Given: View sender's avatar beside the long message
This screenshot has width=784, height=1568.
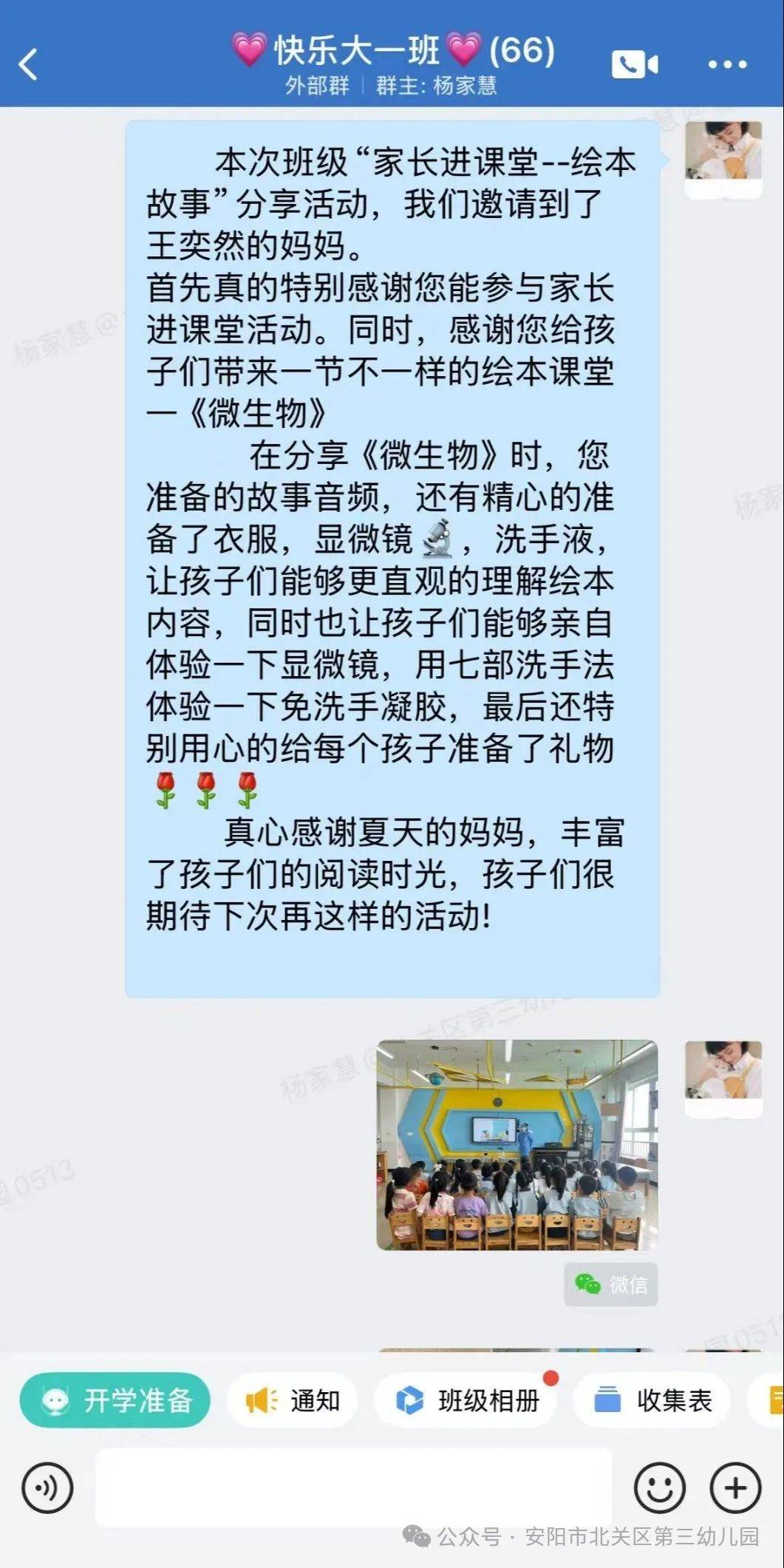Looking at the screenshot, I should (723, 152).
